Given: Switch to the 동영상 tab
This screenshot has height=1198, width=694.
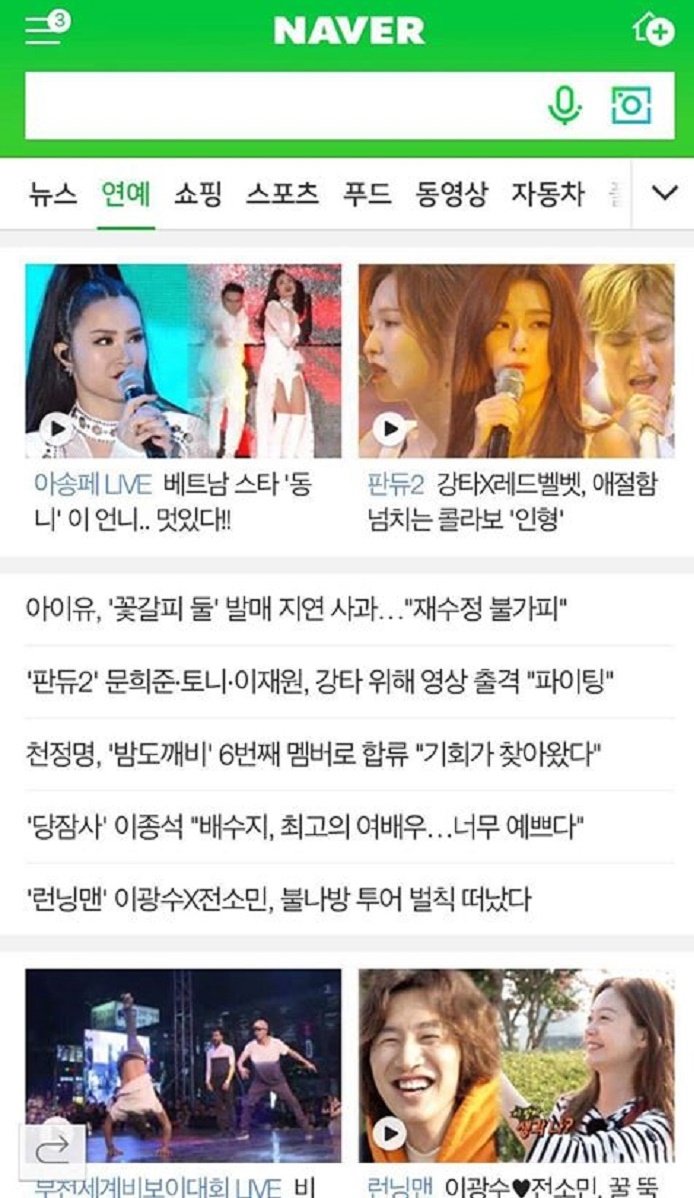Looking at the screenshot, I should coord(451,193).
